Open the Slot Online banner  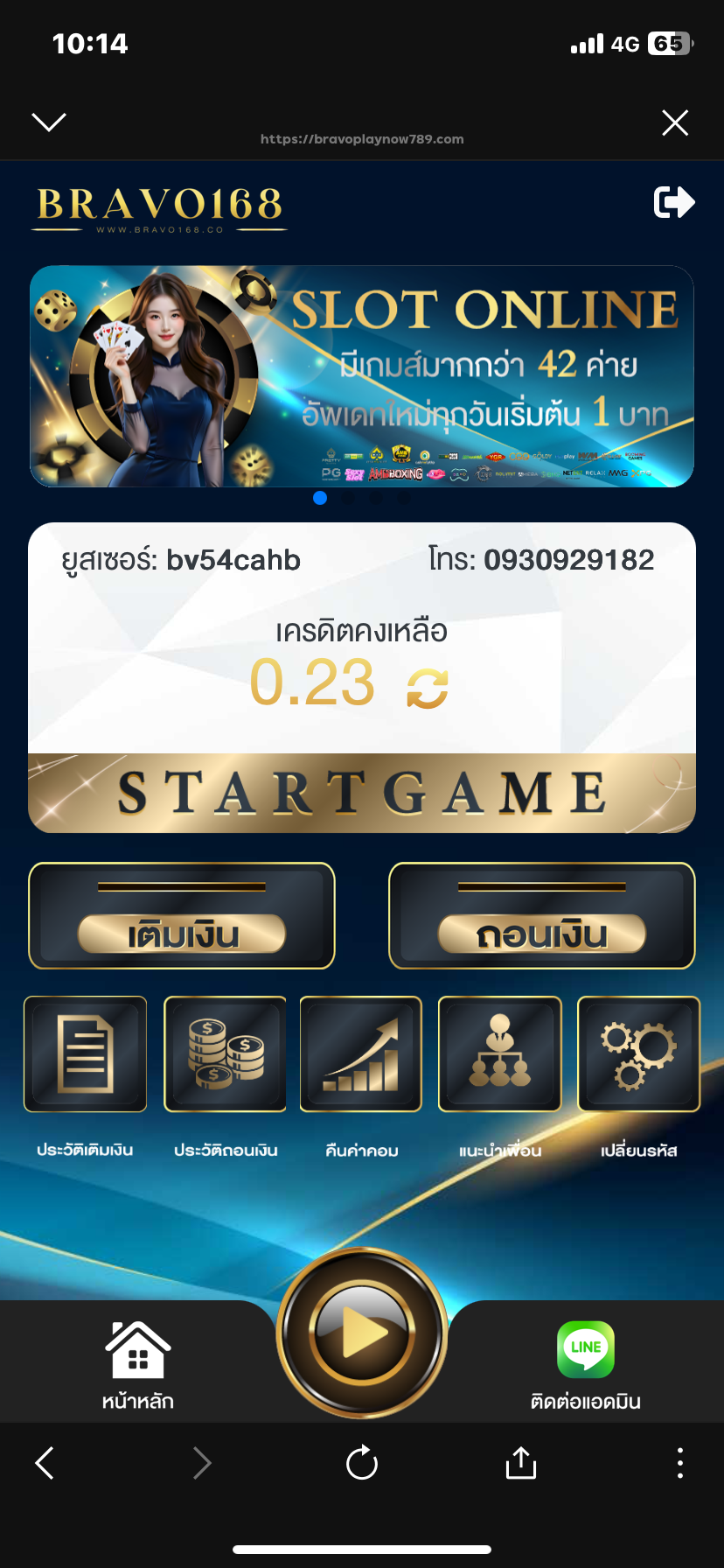(362, 376)
